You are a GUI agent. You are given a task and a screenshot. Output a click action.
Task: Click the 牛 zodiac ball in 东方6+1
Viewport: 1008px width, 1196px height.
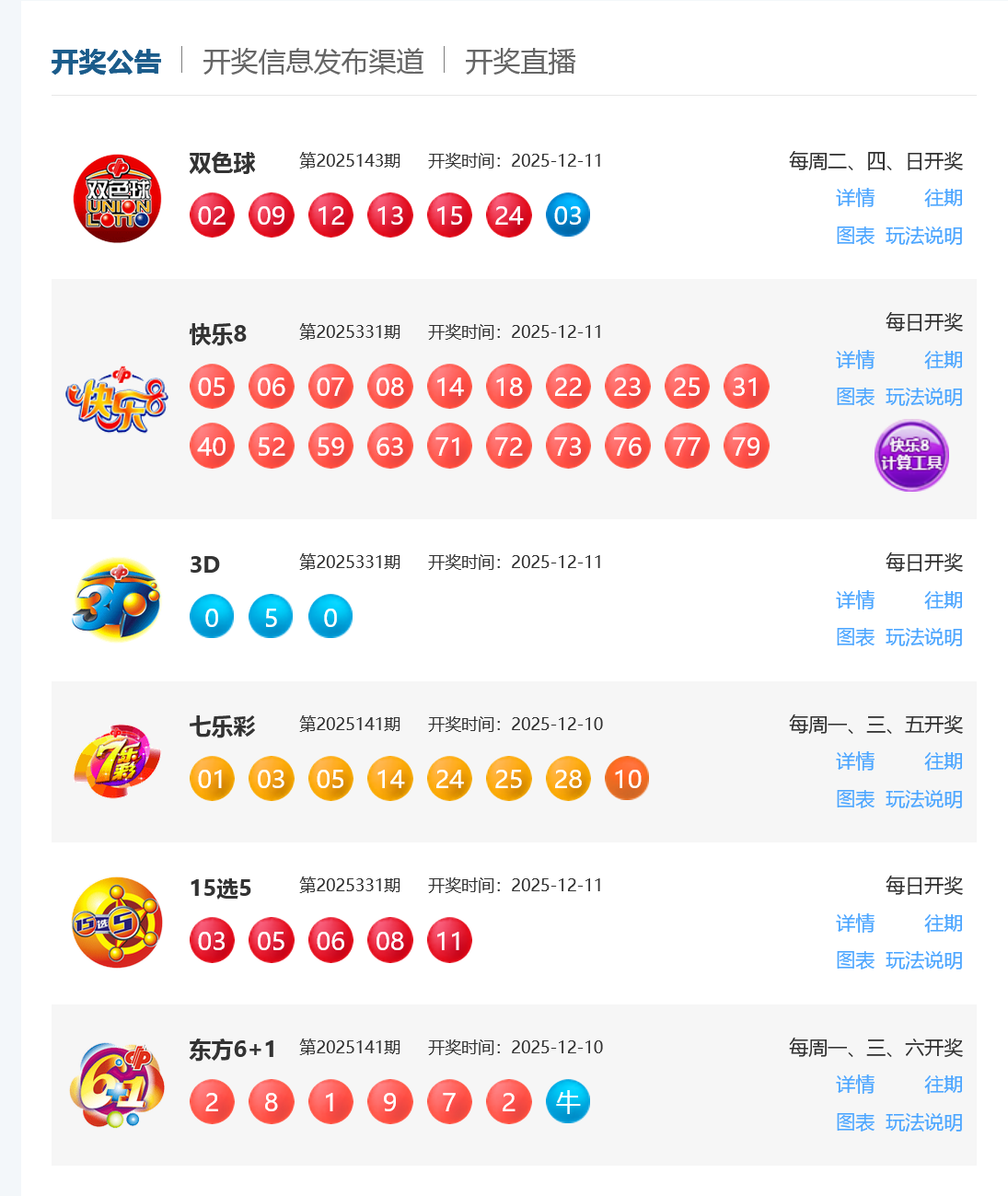pos(568,1100)
